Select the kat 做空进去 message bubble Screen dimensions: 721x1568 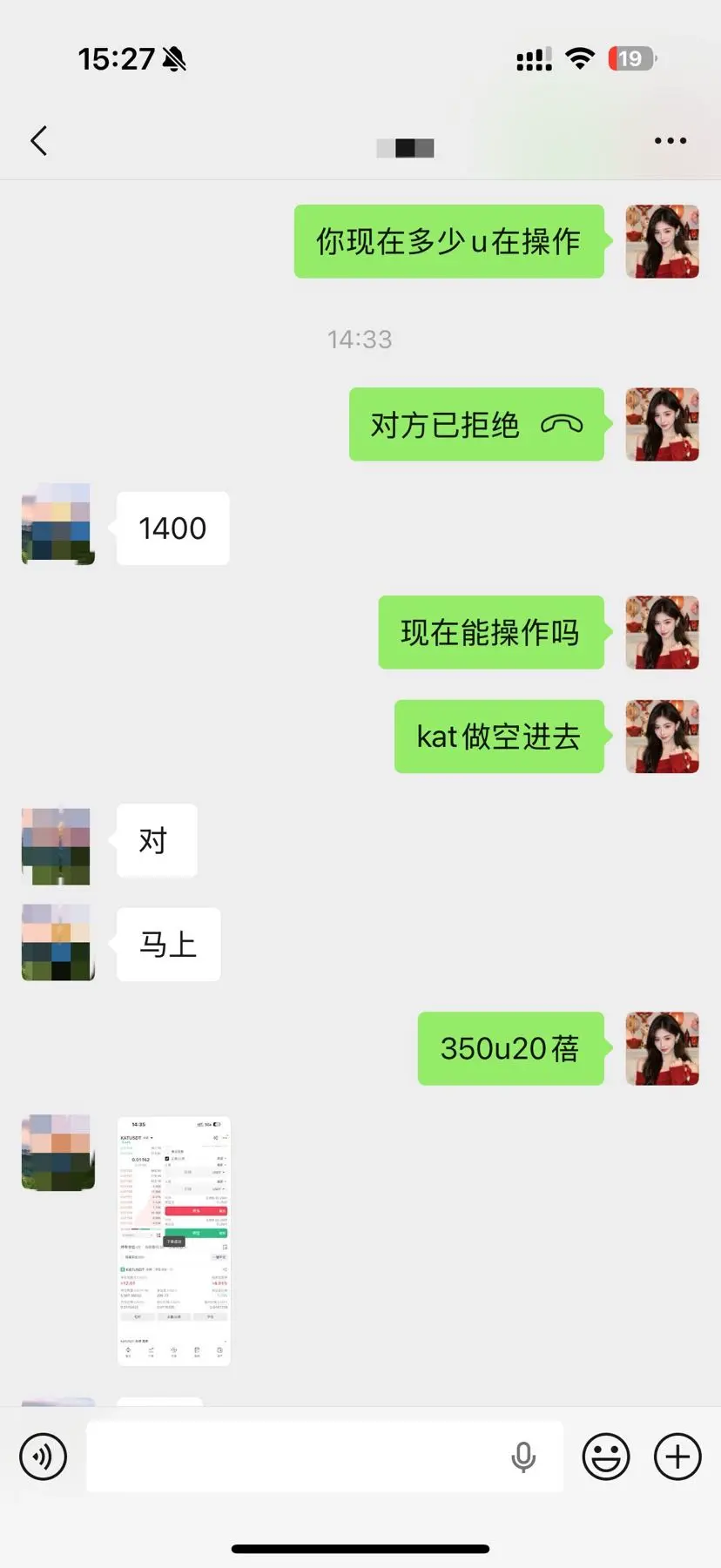point(499,737)
